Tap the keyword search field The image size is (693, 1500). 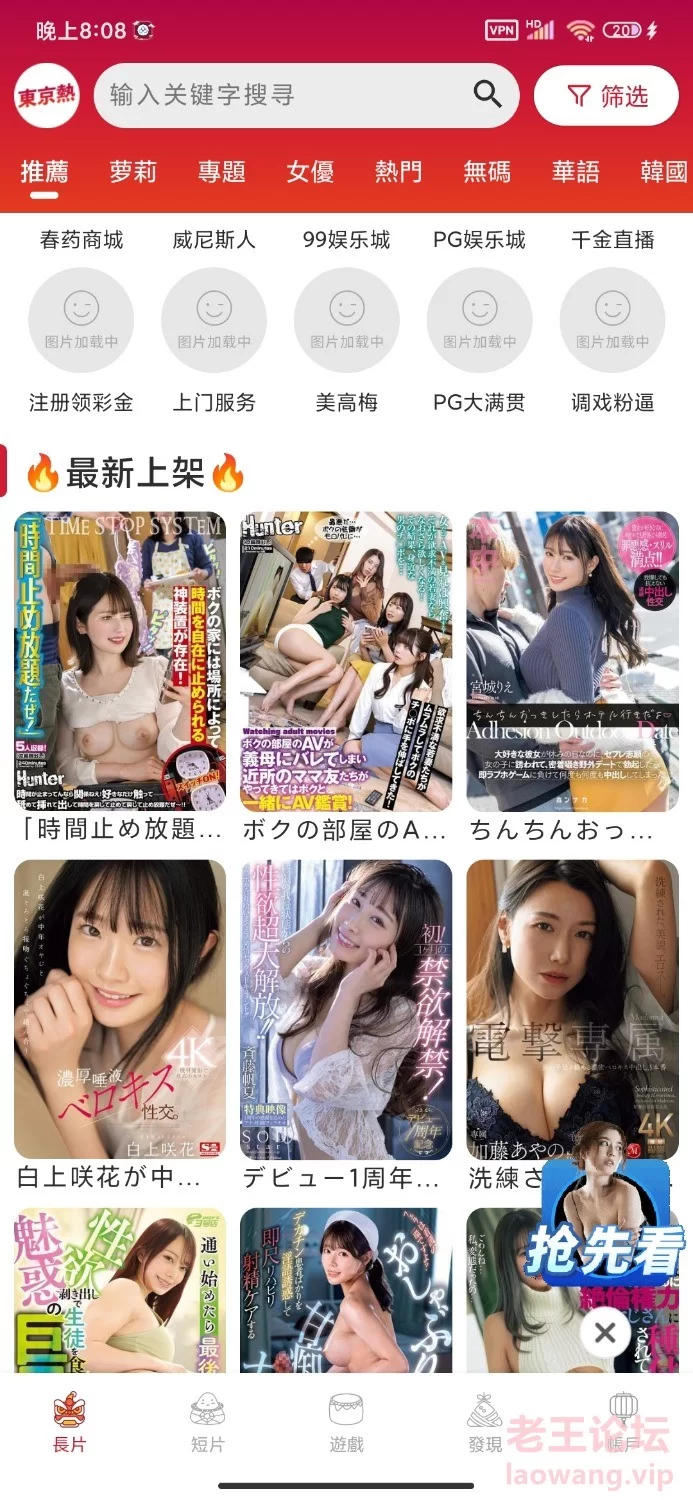coord(306,95)
